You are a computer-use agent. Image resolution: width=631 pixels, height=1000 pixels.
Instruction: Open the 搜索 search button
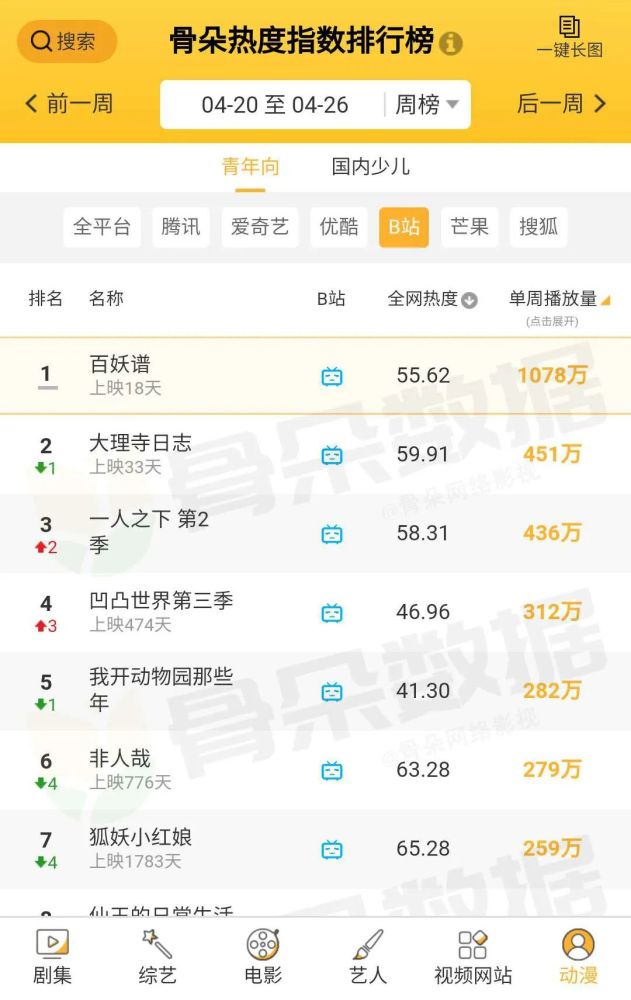tap(66, 41)
